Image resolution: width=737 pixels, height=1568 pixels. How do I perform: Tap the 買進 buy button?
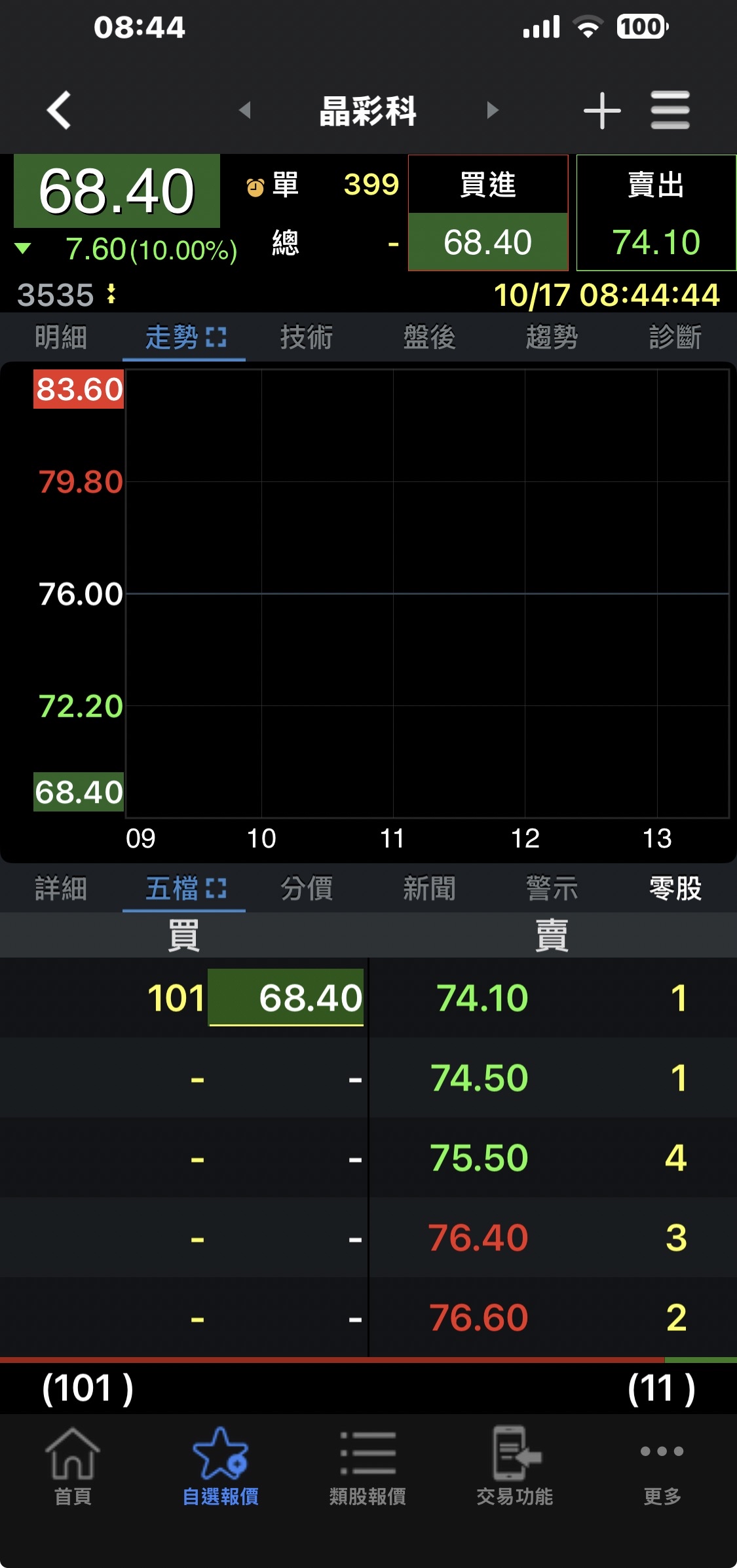point(488,212)
